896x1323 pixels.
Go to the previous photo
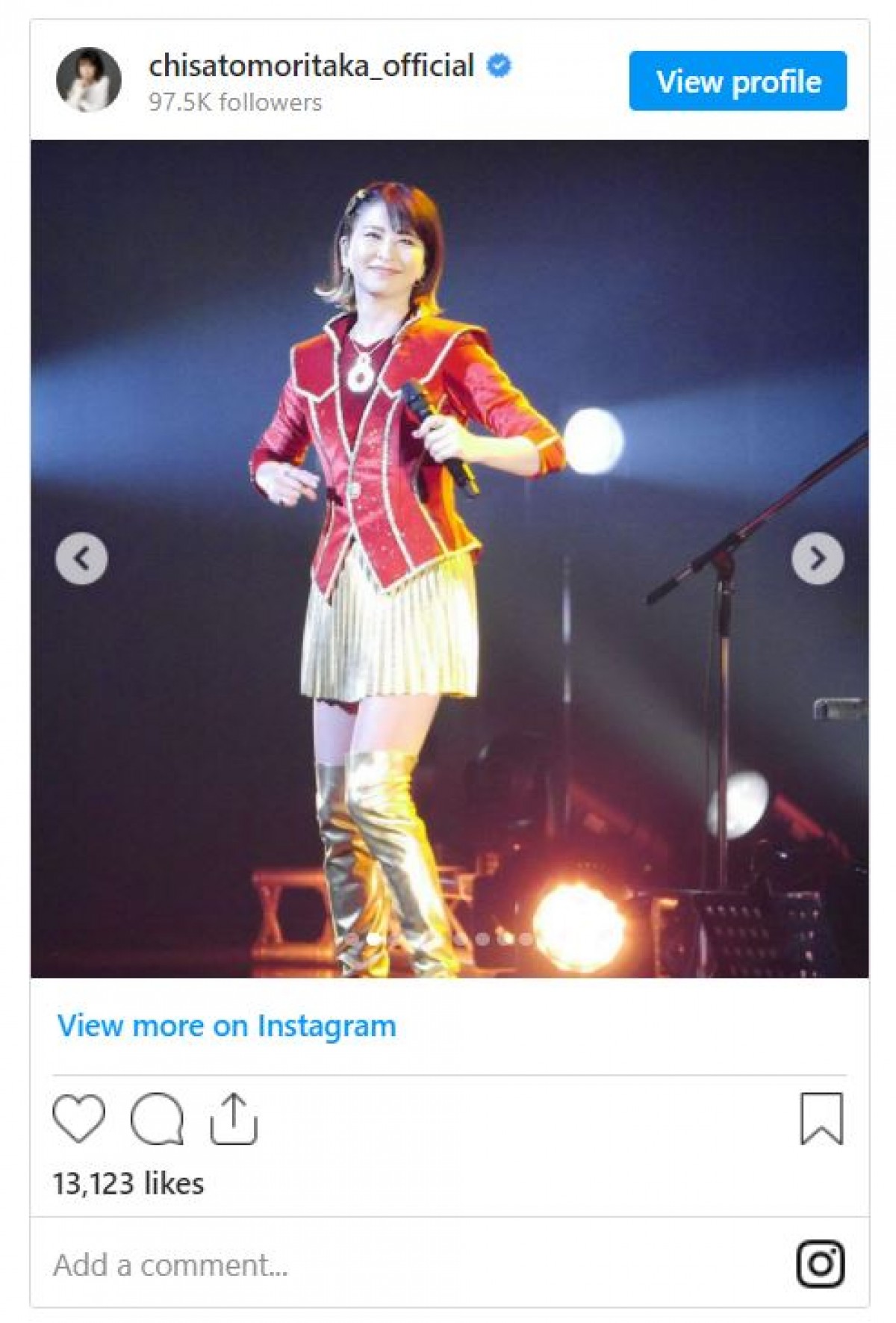tap(81, 558)
